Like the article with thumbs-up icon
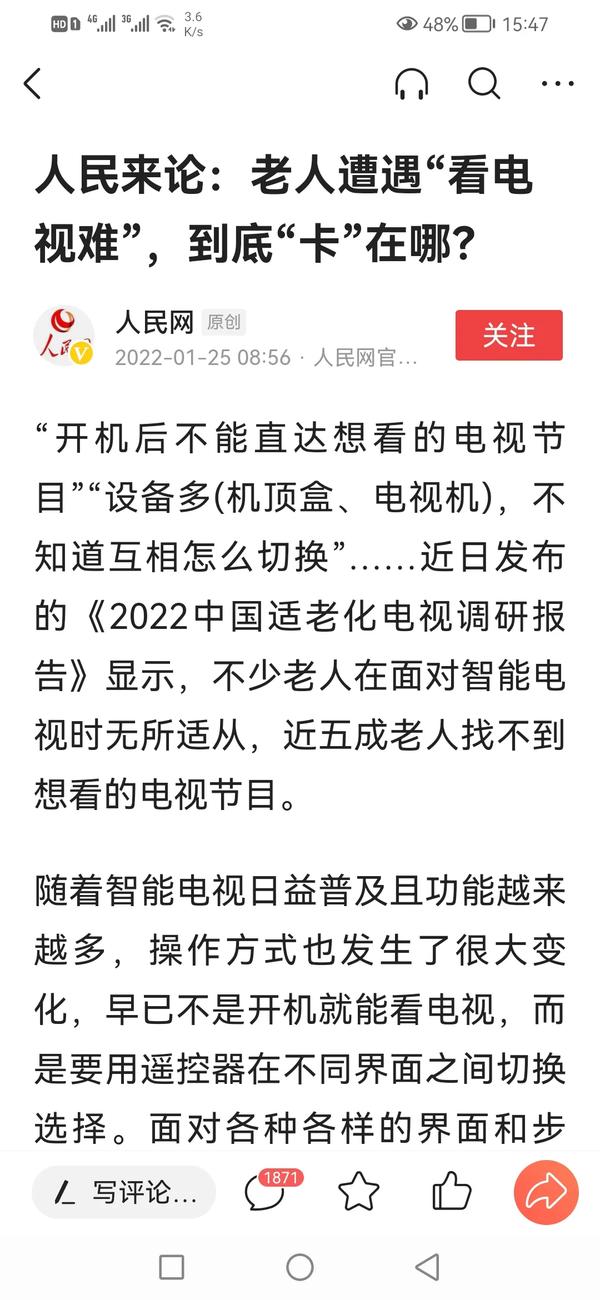Screen dimensions: 600x1300 coord(451,1191)
